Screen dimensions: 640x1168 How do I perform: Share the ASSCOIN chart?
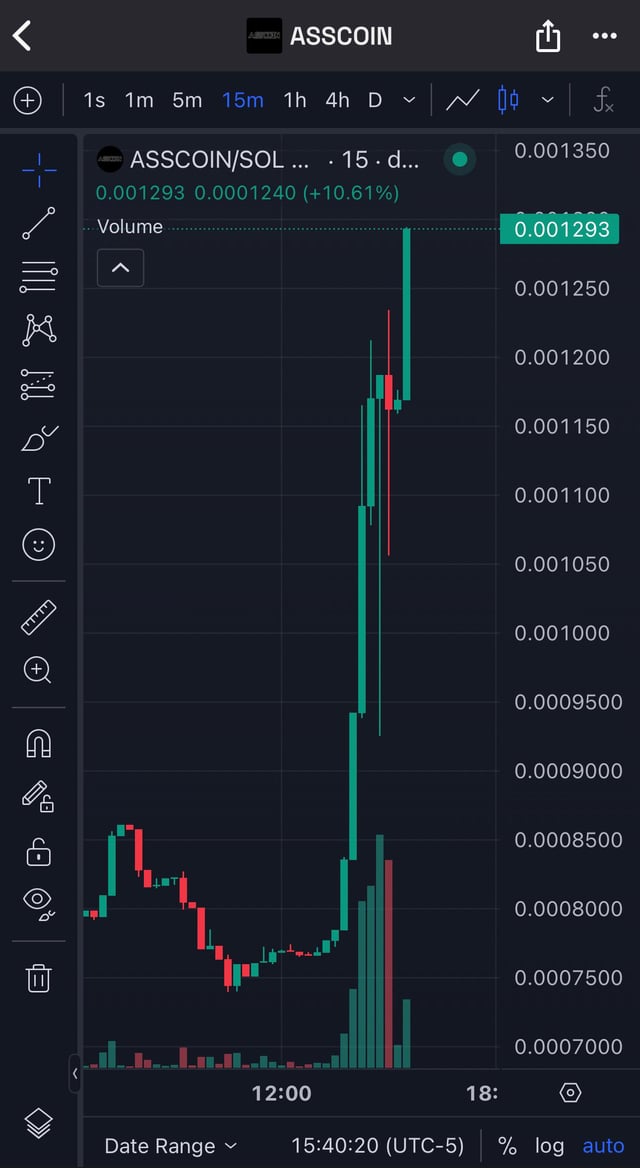click(547, 37)
